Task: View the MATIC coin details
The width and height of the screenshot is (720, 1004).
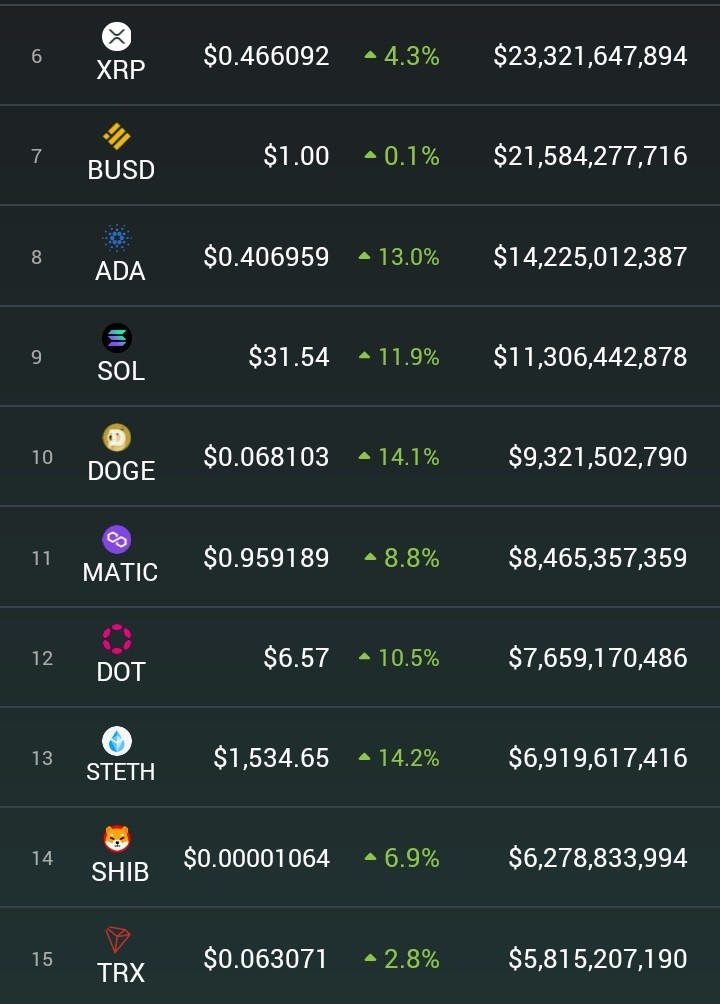Action: (x=360, y=556)
